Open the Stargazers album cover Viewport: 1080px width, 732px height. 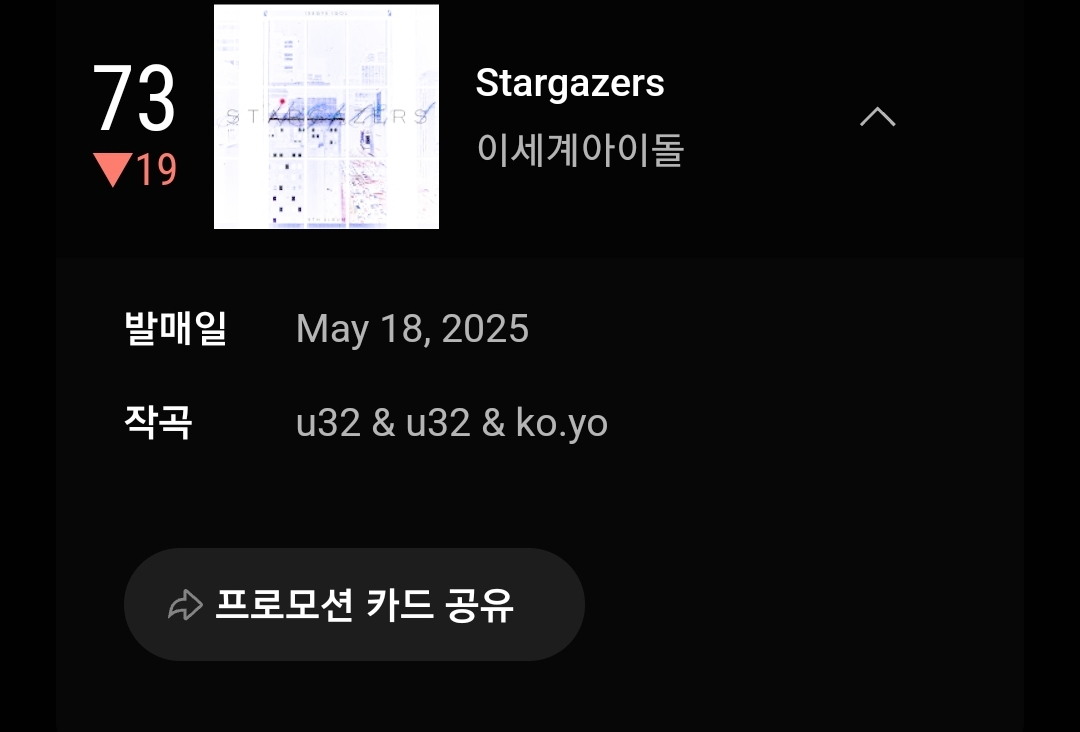pyautogui.click(x=326, y=117)
